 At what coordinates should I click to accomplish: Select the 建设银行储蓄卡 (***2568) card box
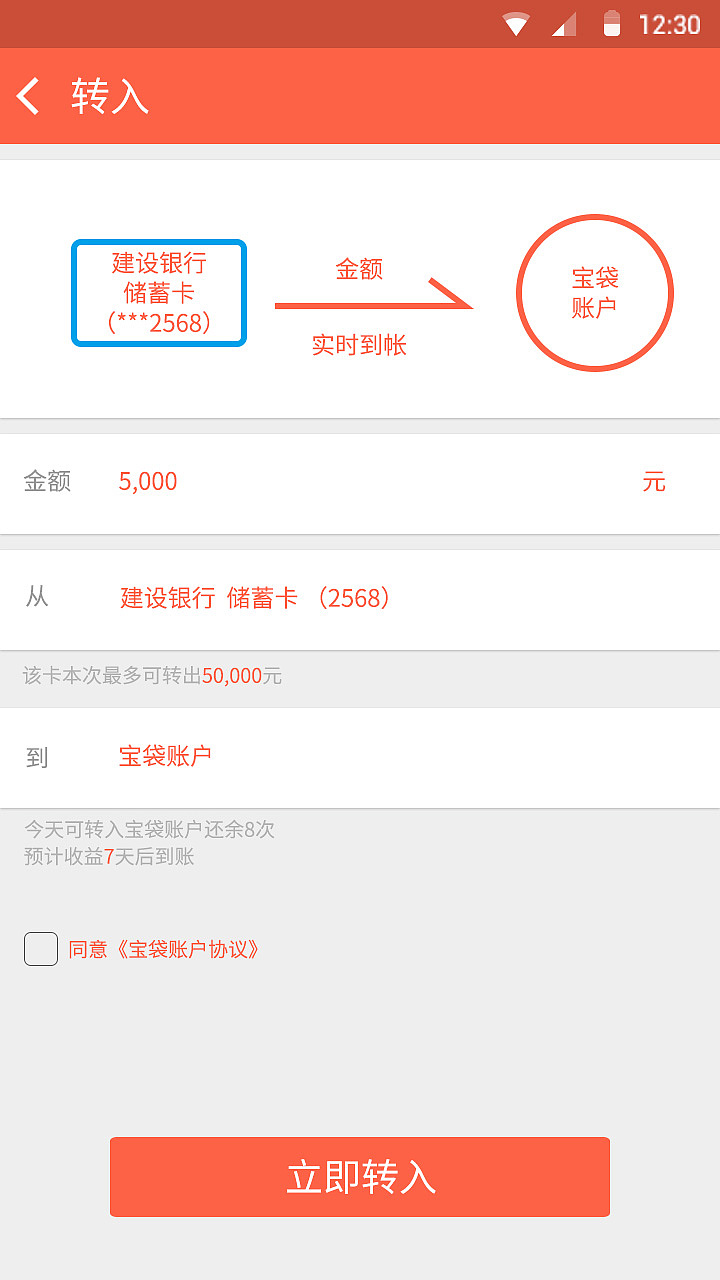click(158, 292)
